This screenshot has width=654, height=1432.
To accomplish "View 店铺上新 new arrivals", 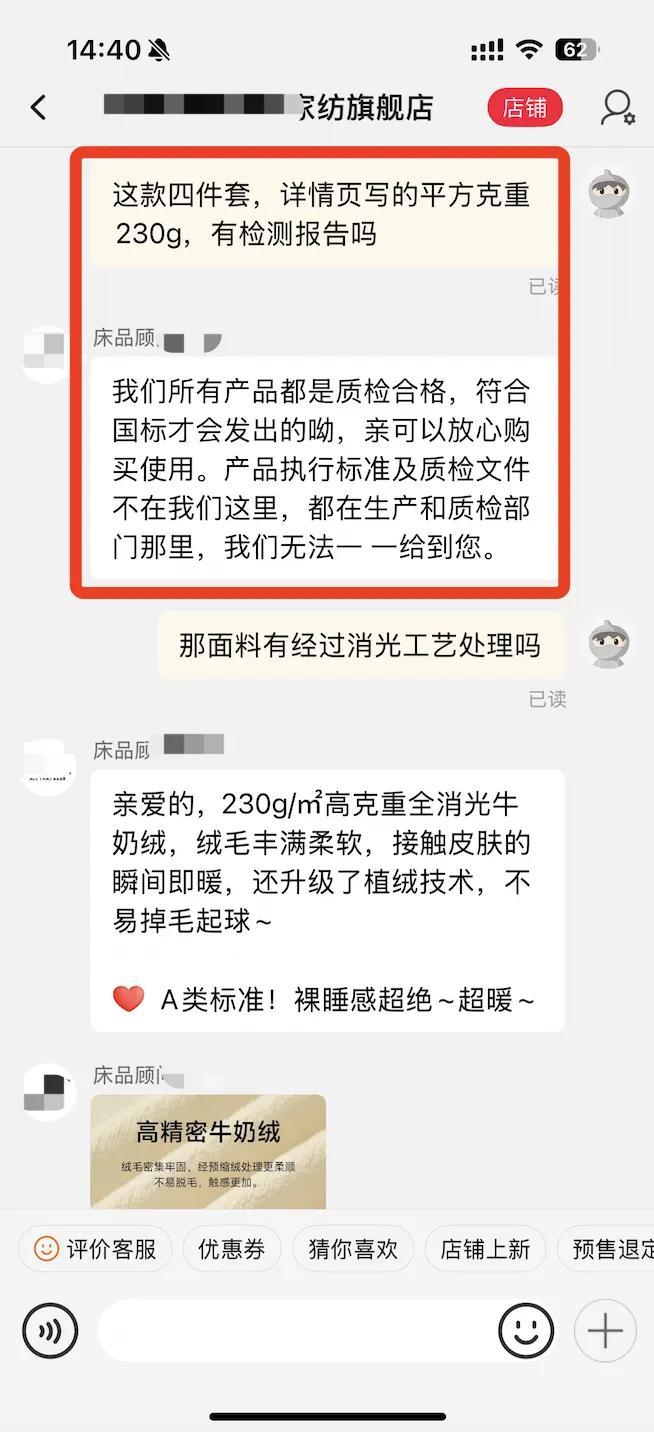I will 485,1249.
